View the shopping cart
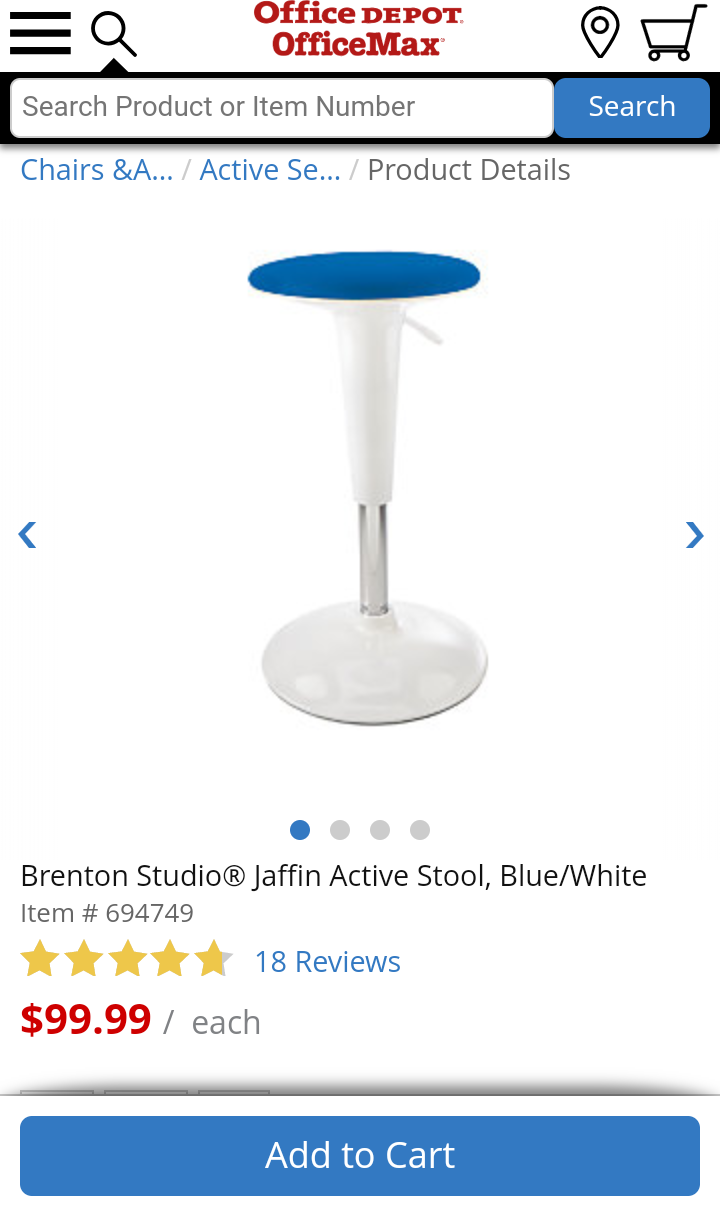Image resolution: width=720 pixels, height=1216 pixels. coord(673,32)
